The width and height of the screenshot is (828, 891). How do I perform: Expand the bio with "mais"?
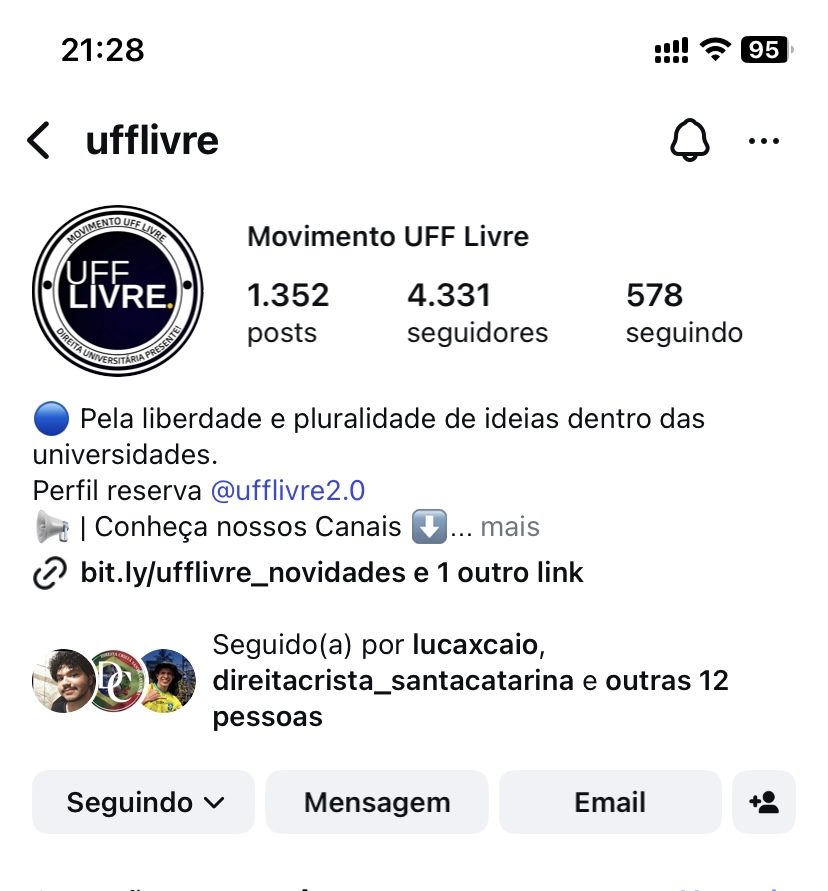click(x=510, y=527)
